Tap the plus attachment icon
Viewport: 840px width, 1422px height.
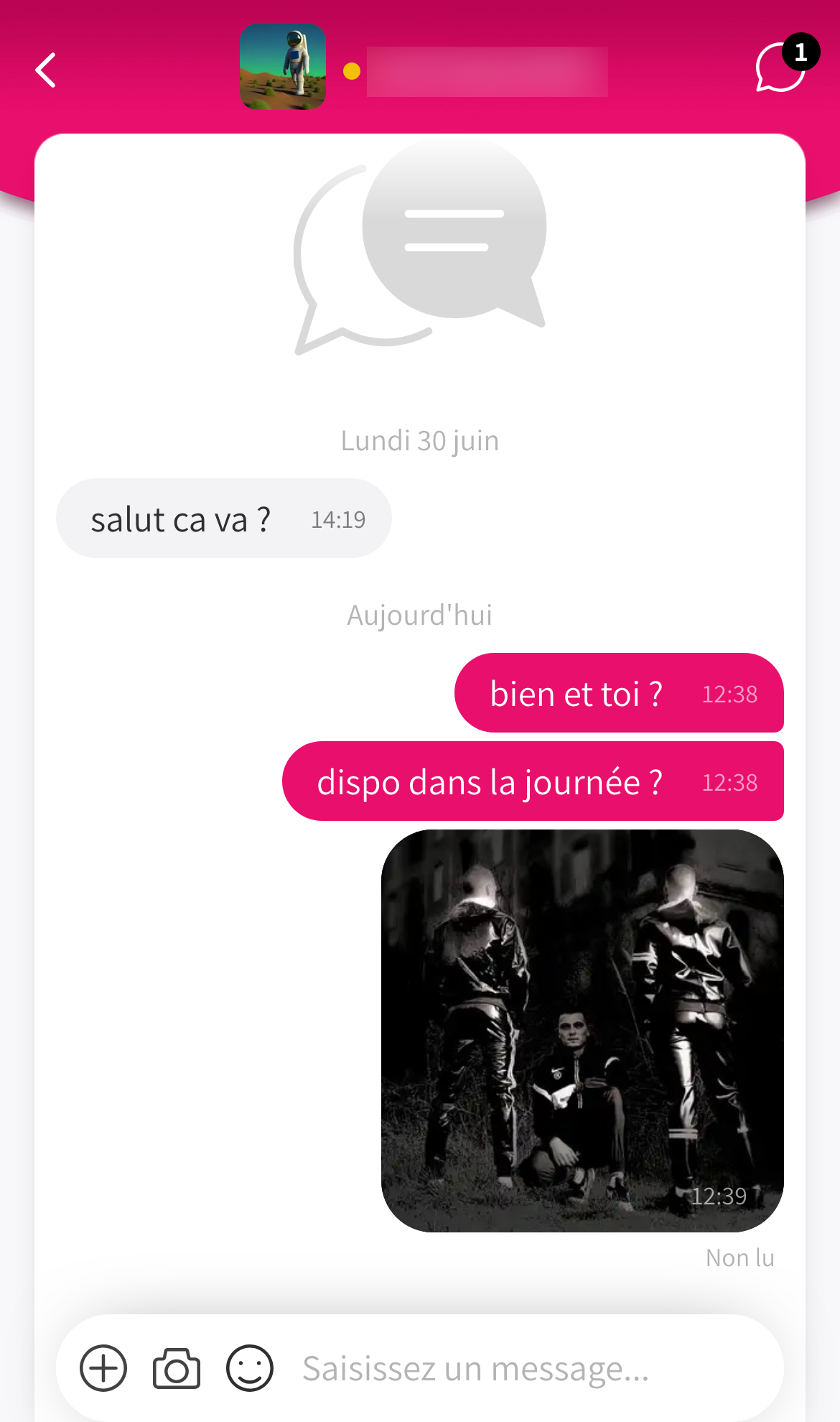pos(103,1368)
